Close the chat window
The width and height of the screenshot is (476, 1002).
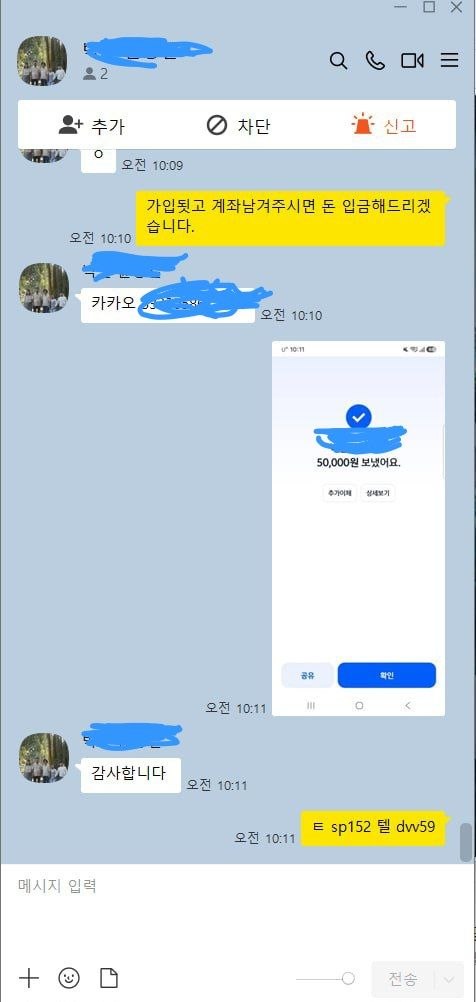pos(456,7)
